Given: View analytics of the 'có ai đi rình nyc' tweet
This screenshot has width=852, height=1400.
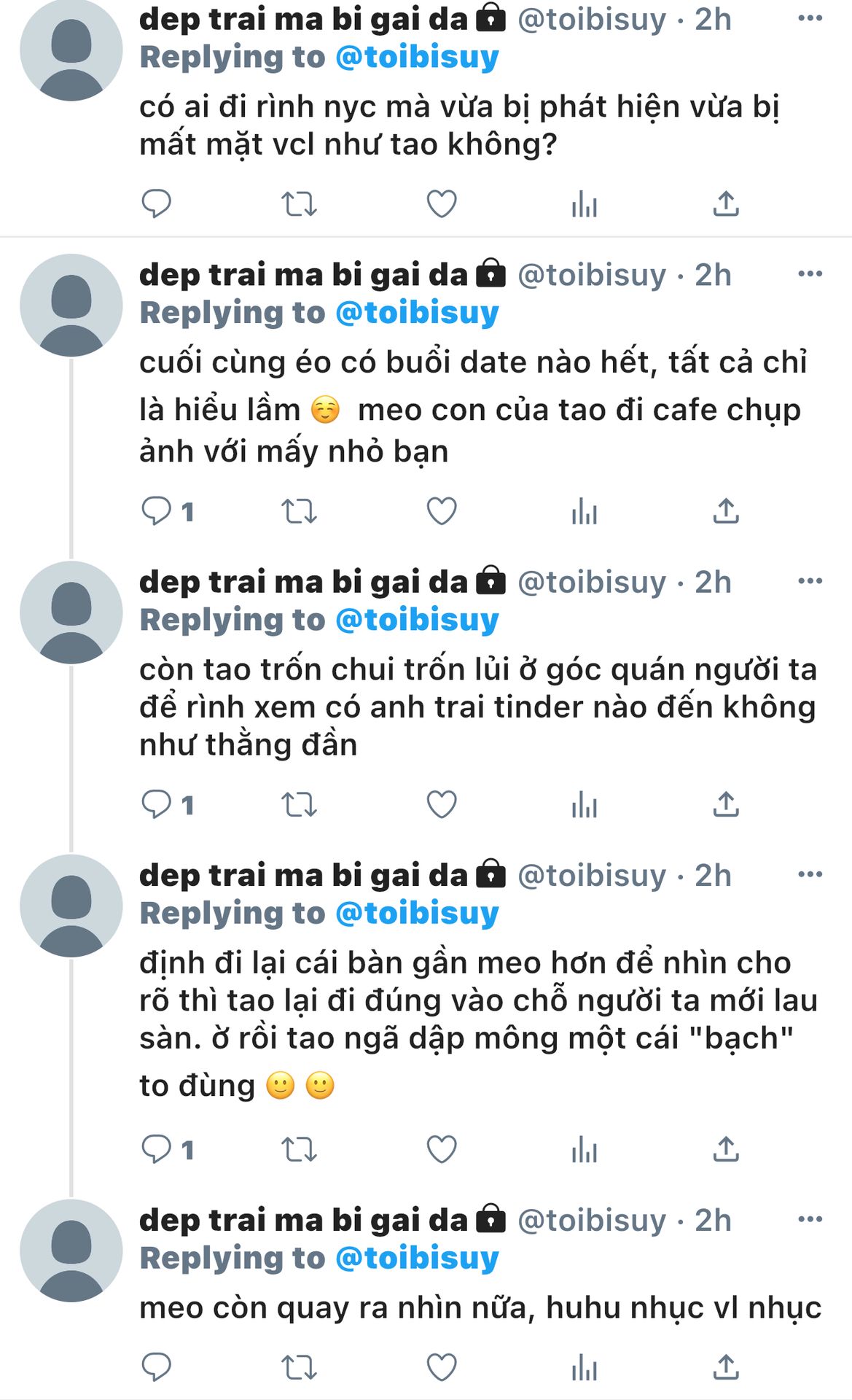Looking at the screenshot, I should (x=585, y=204).
